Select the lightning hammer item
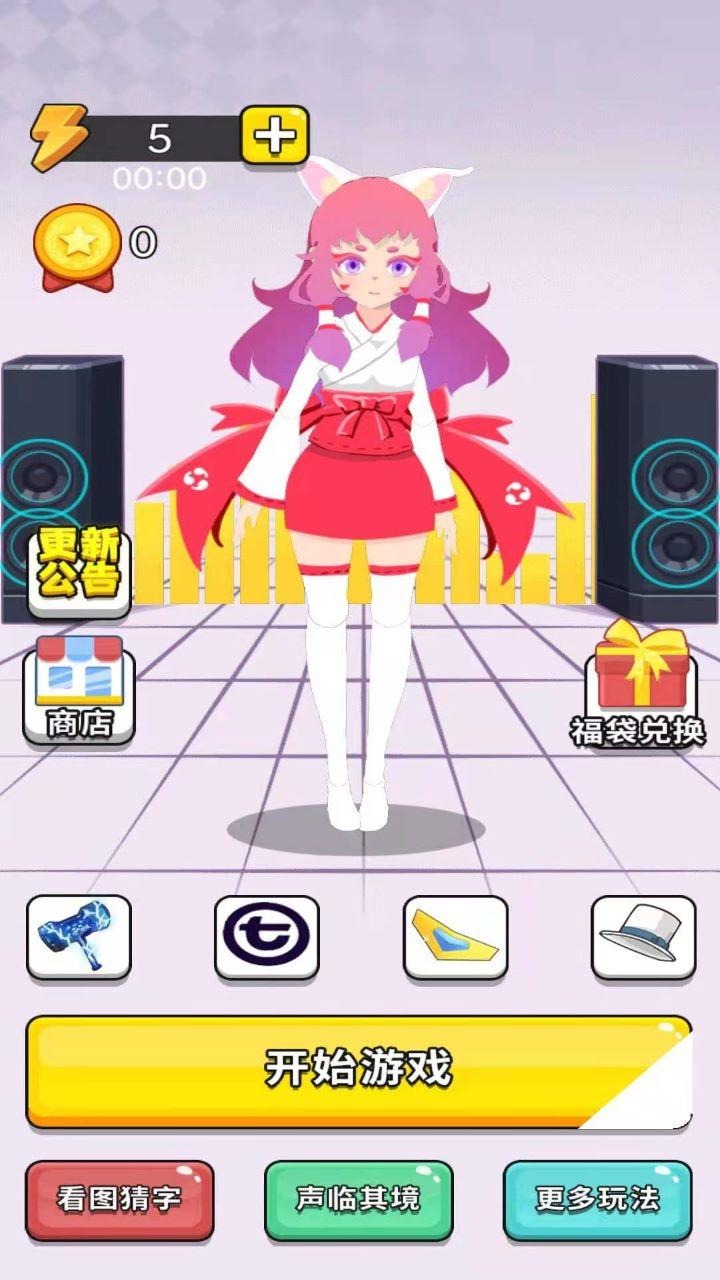 pos(79,937)
